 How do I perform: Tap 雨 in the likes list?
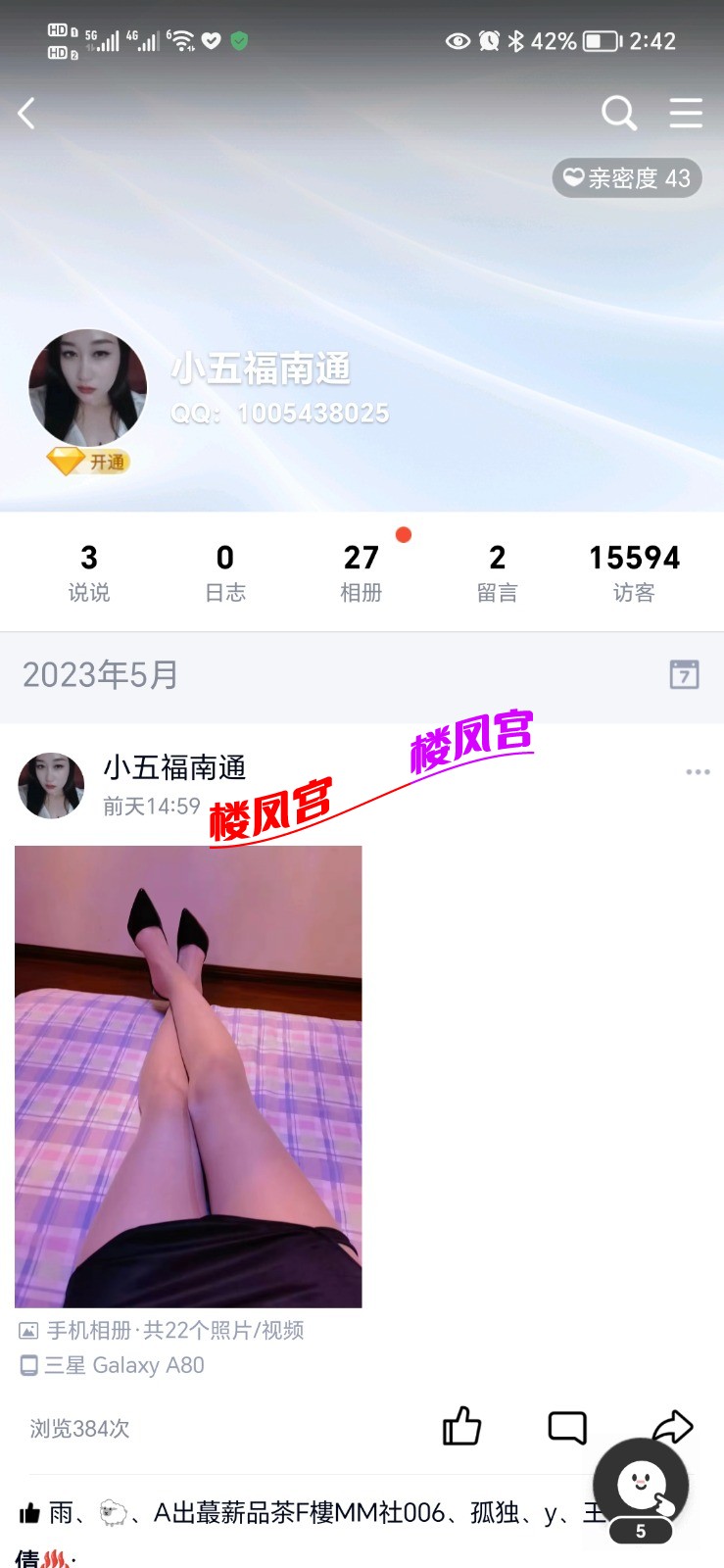(x=61, y=1514)
